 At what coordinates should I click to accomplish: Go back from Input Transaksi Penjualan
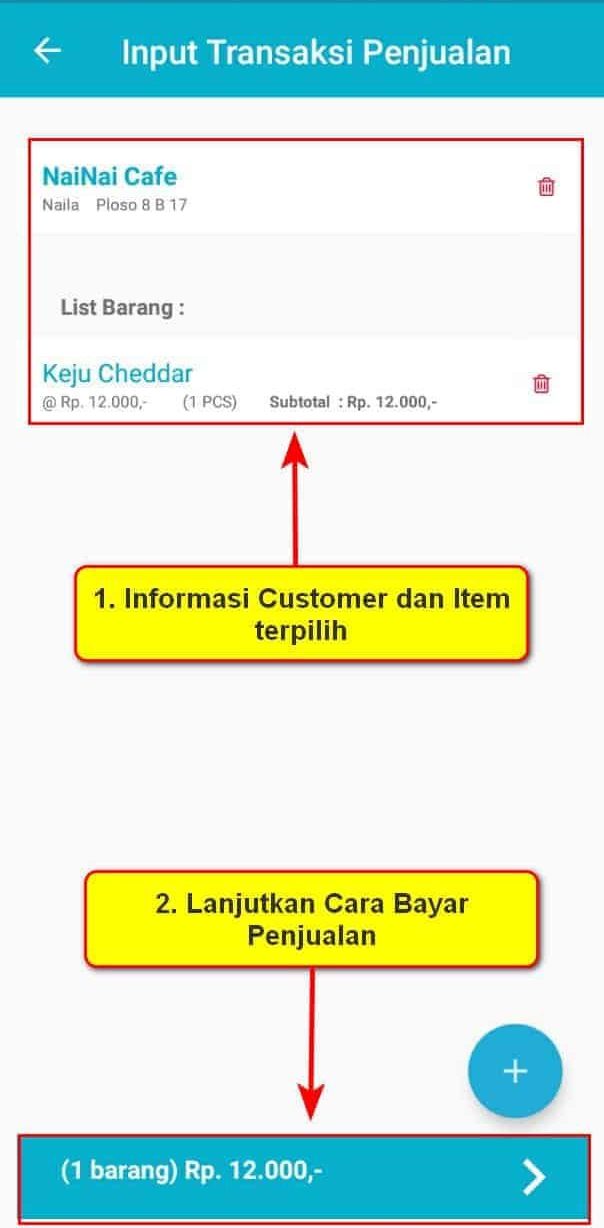click(x=47, y=51)
